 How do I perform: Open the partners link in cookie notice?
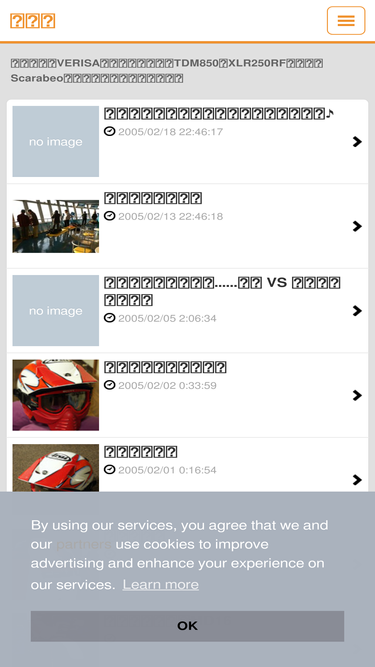(x=84, y=544)
